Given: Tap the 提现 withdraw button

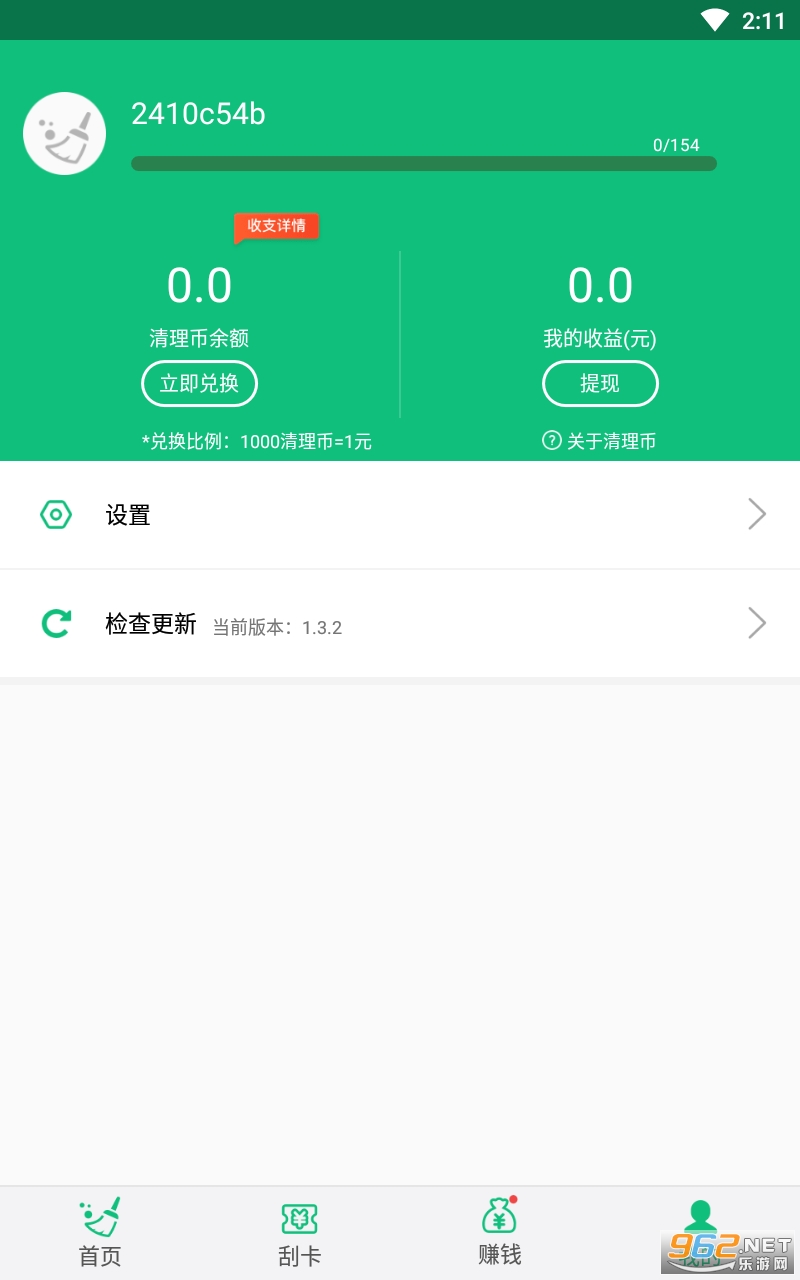Looking at the screenshot, I should click(600, 384).
